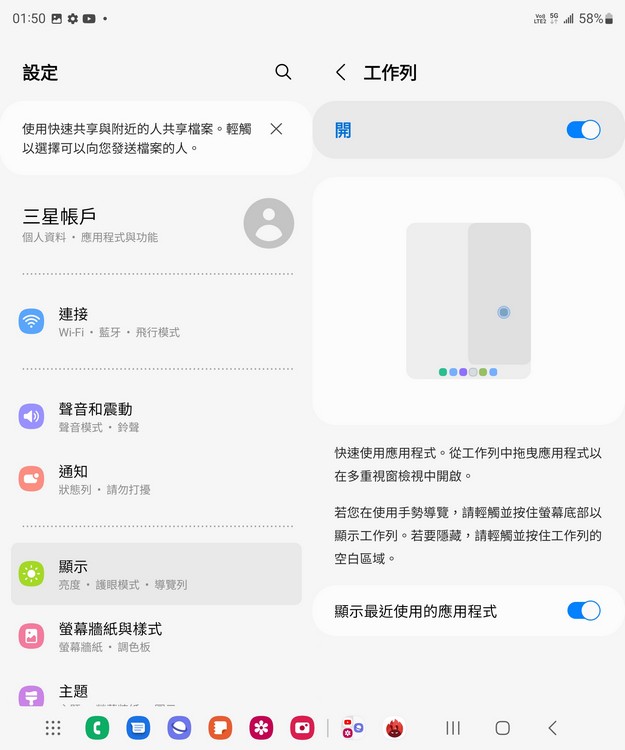Launch the Messages app from taskbar
This screenshot has width=625, height=750.
pyautogui.click(x=138, y=728)
